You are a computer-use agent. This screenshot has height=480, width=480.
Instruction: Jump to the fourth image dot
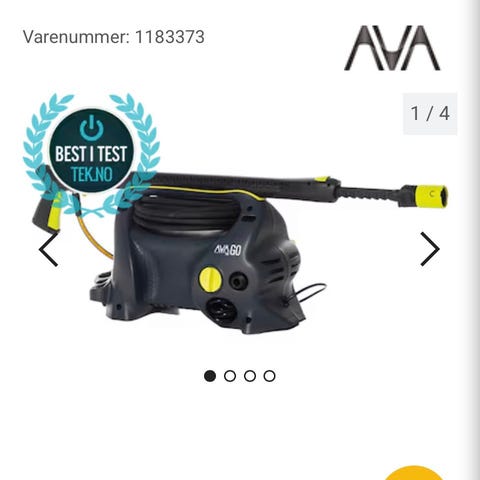pyautogui.click(x=269, y=376)
